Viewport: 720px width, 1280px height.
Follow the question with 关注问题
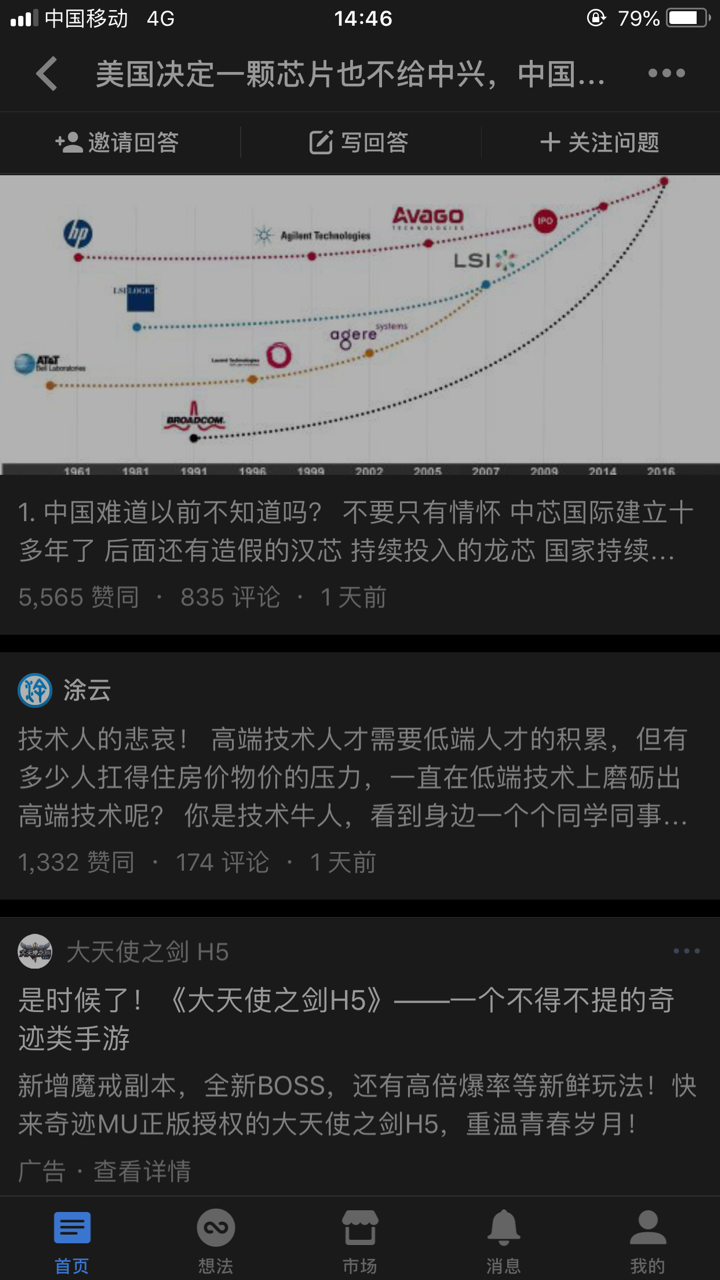point(599,143)
